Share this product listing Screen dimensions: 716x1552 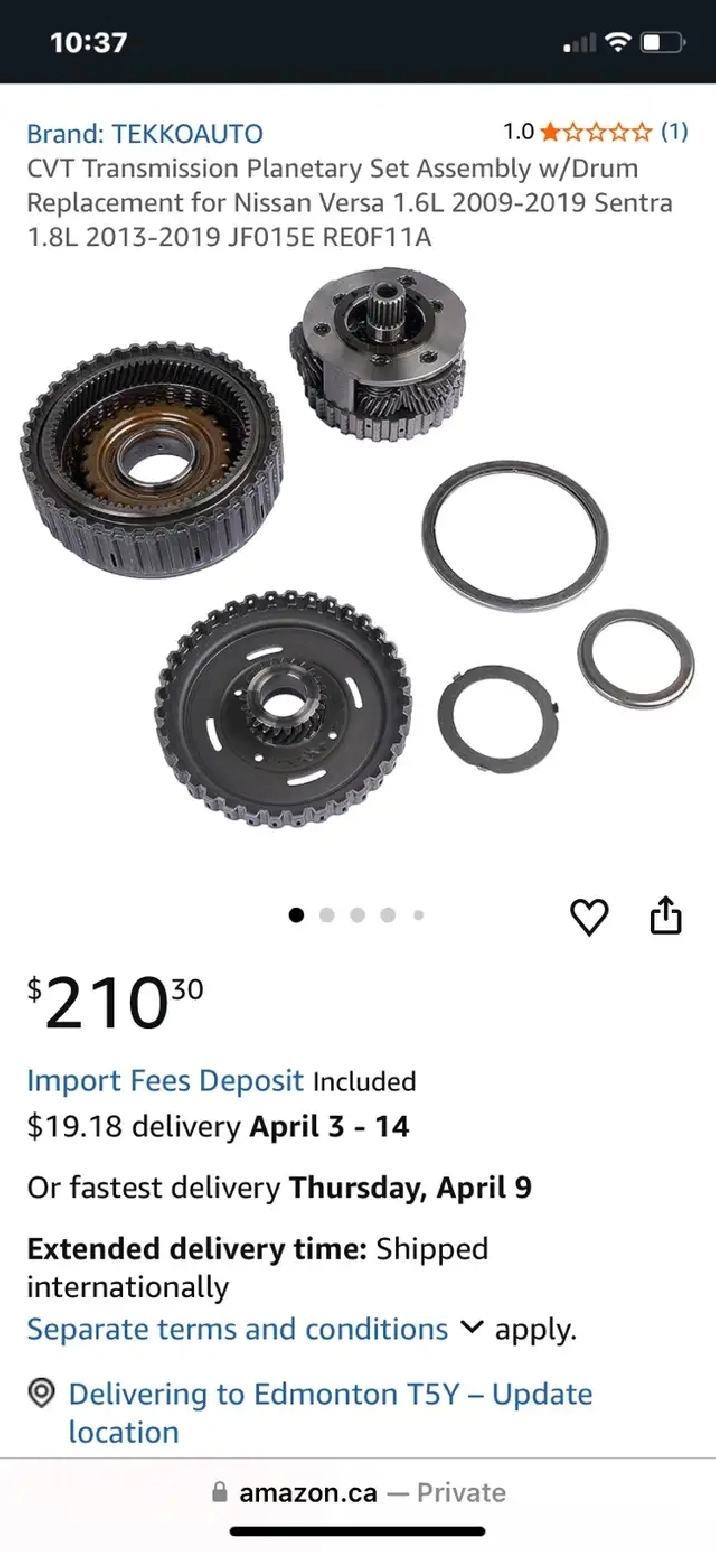coord(666,915)
